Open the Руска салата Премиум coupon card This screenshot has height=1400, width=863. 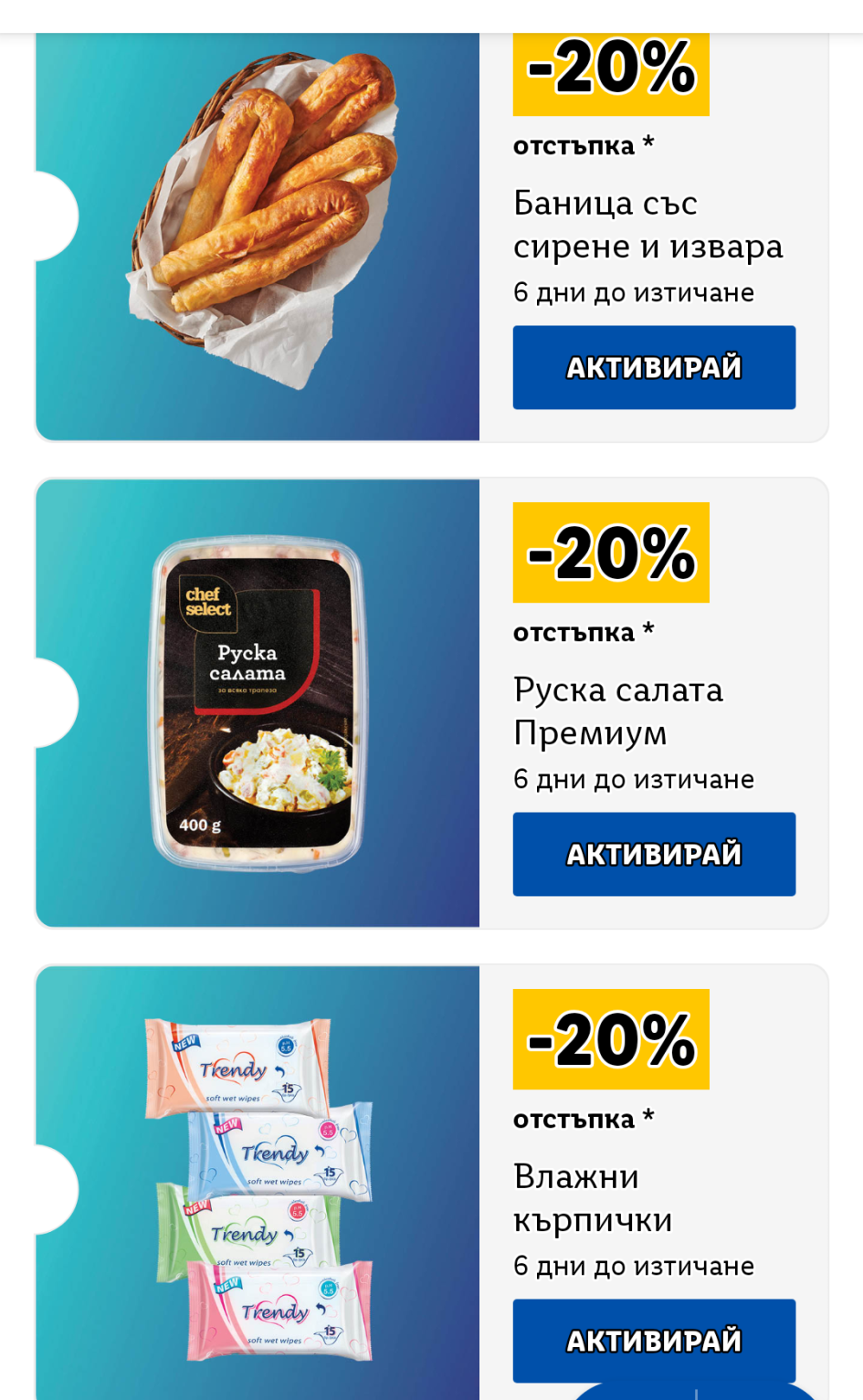[258, 703]
